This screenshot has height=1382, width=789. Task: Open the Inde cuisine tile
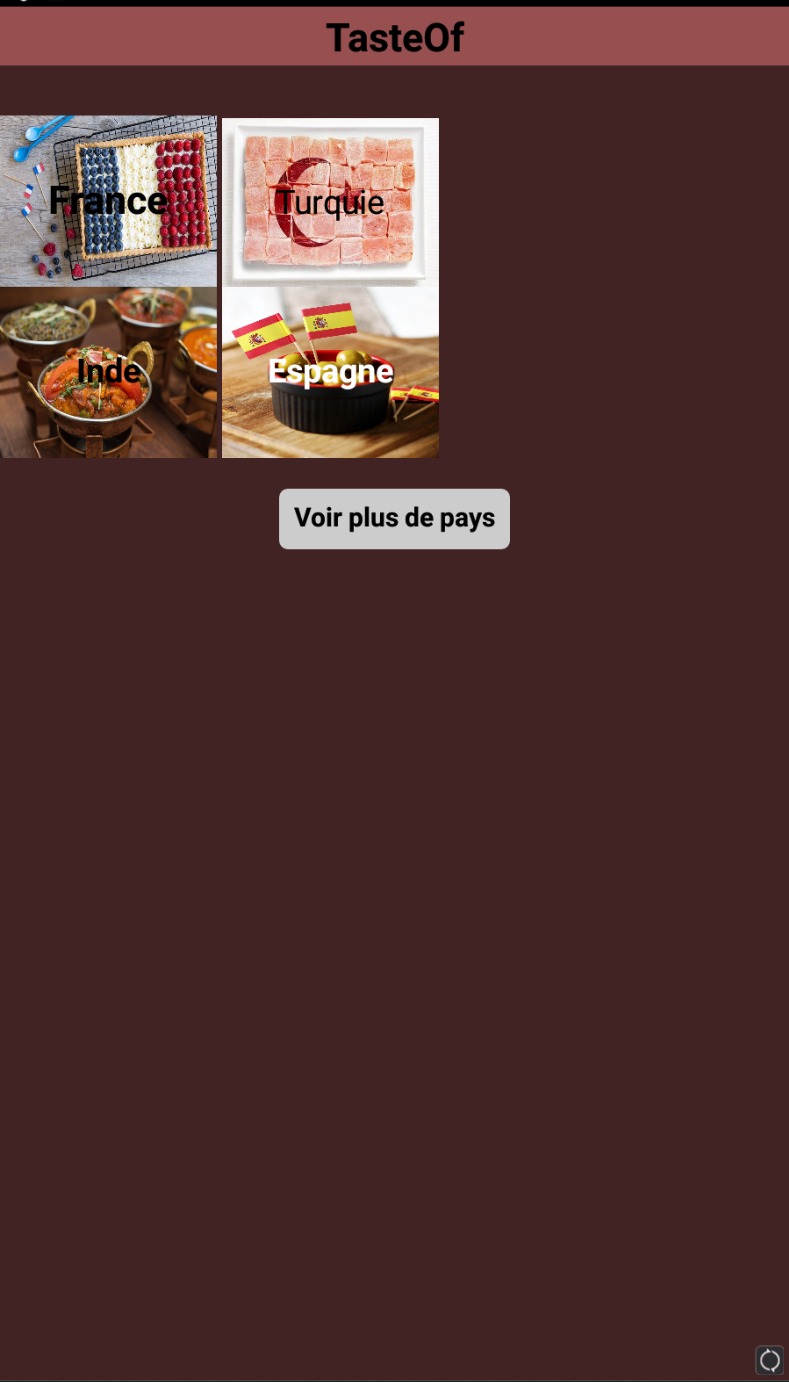pos(108,372)
